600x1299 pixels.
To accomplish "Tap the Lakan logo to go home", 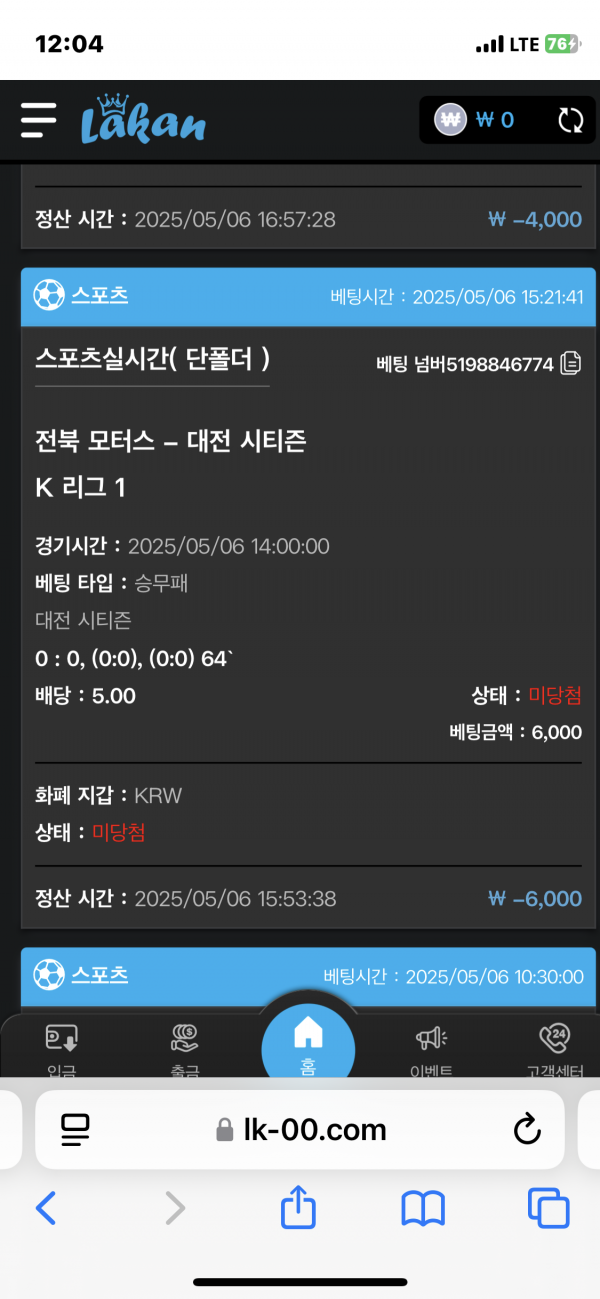I will coord(143,120).
